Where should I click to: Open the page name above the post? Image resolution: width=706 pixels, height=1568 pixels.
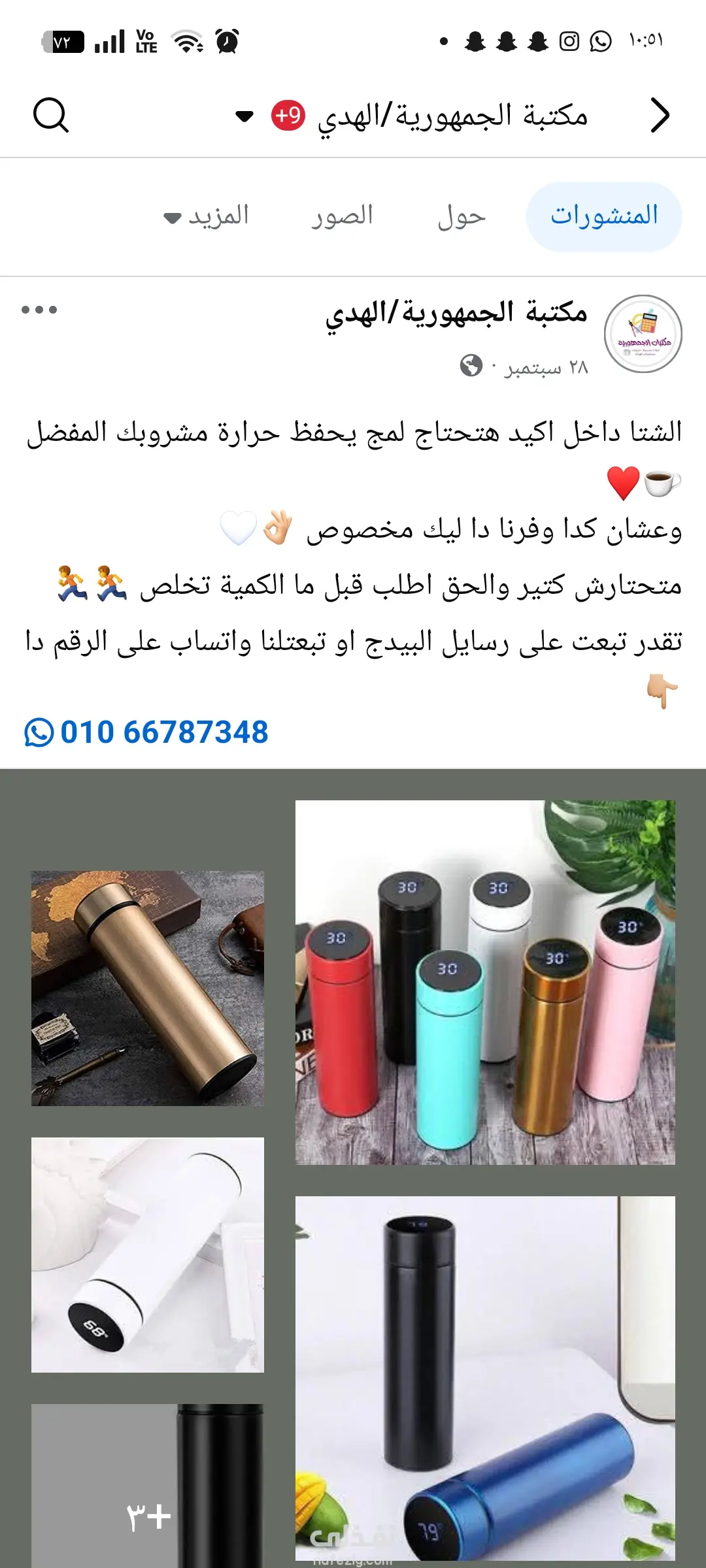click(456, 313)
